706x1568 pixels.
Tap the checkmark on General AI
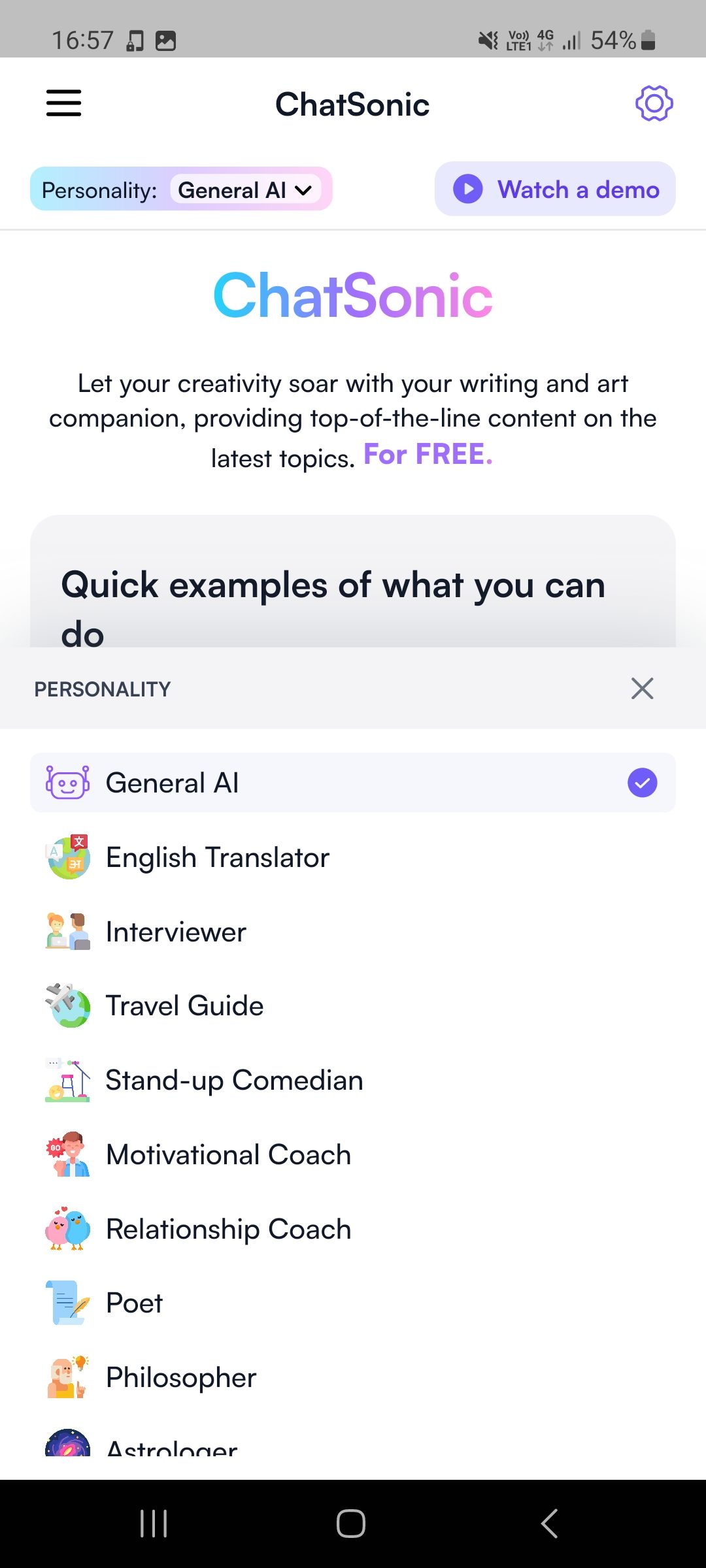pos(643,782)
